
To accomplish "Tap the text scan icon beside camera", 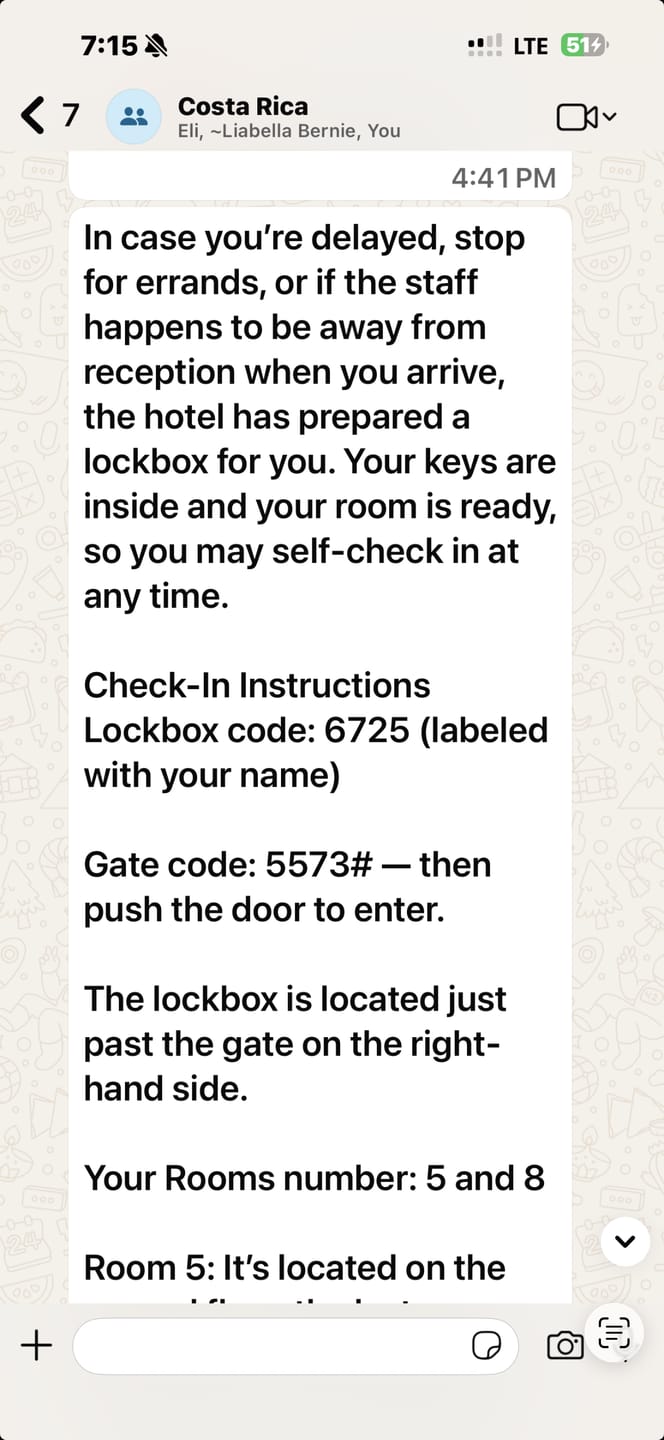I will pos(614,1333).
